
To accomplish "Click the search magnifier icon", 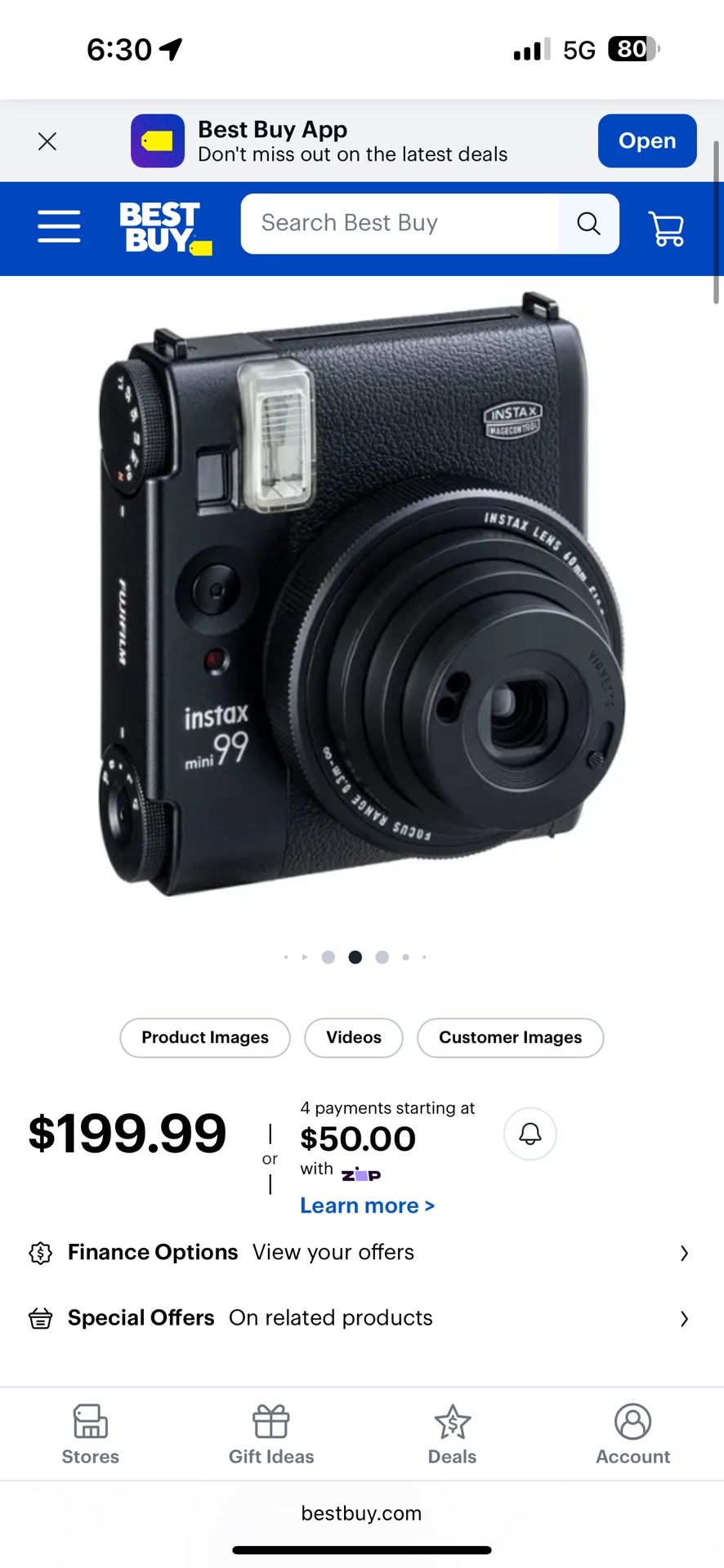I will (589, 223).
